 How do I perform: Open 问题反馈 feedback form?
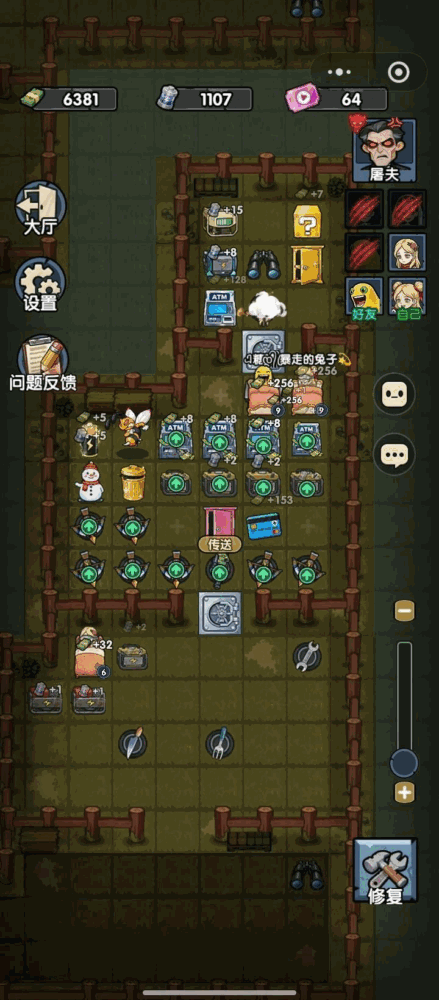(42, 364)
